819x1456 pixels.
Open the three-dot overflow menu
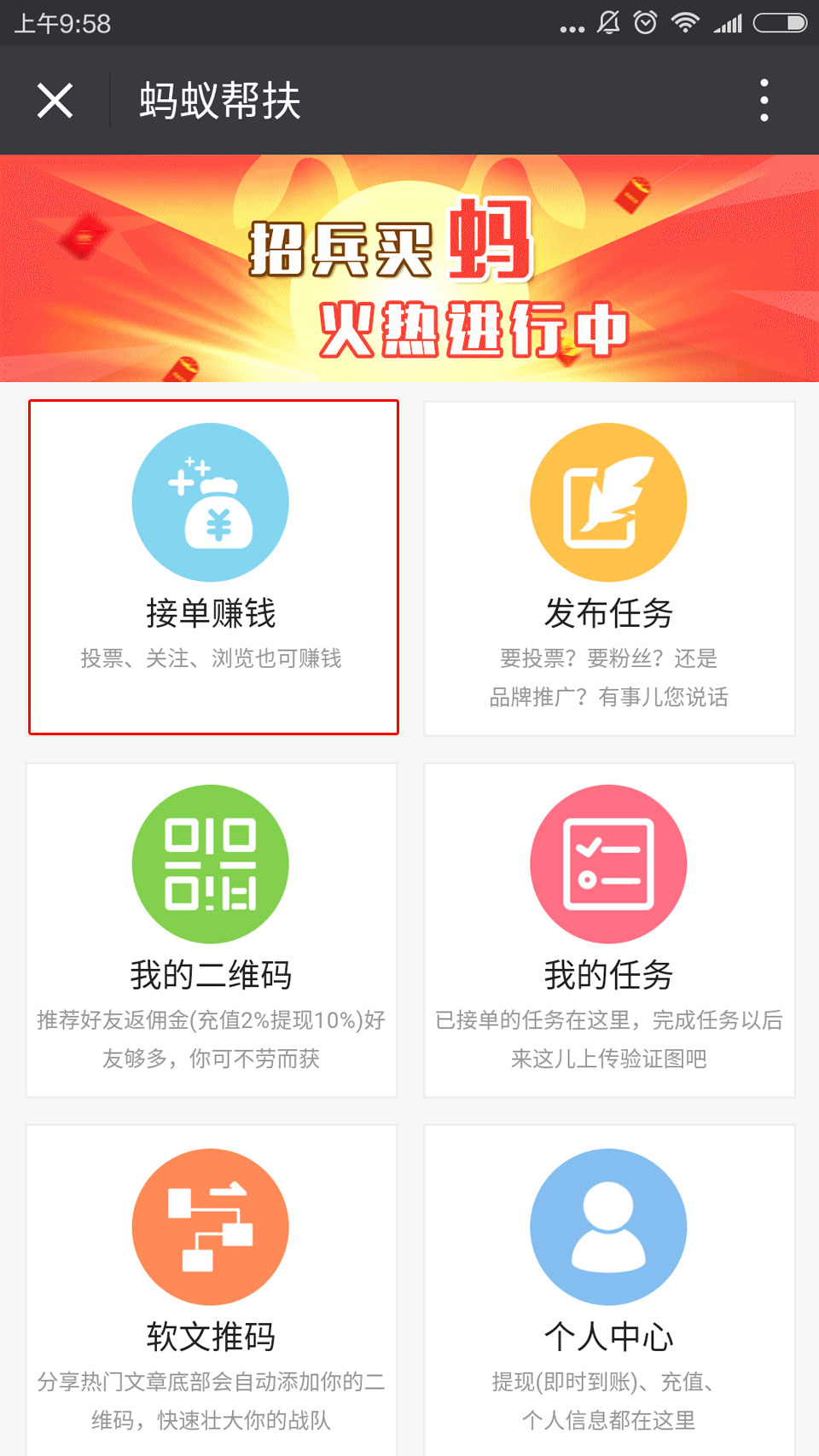(x=764, y=101)
